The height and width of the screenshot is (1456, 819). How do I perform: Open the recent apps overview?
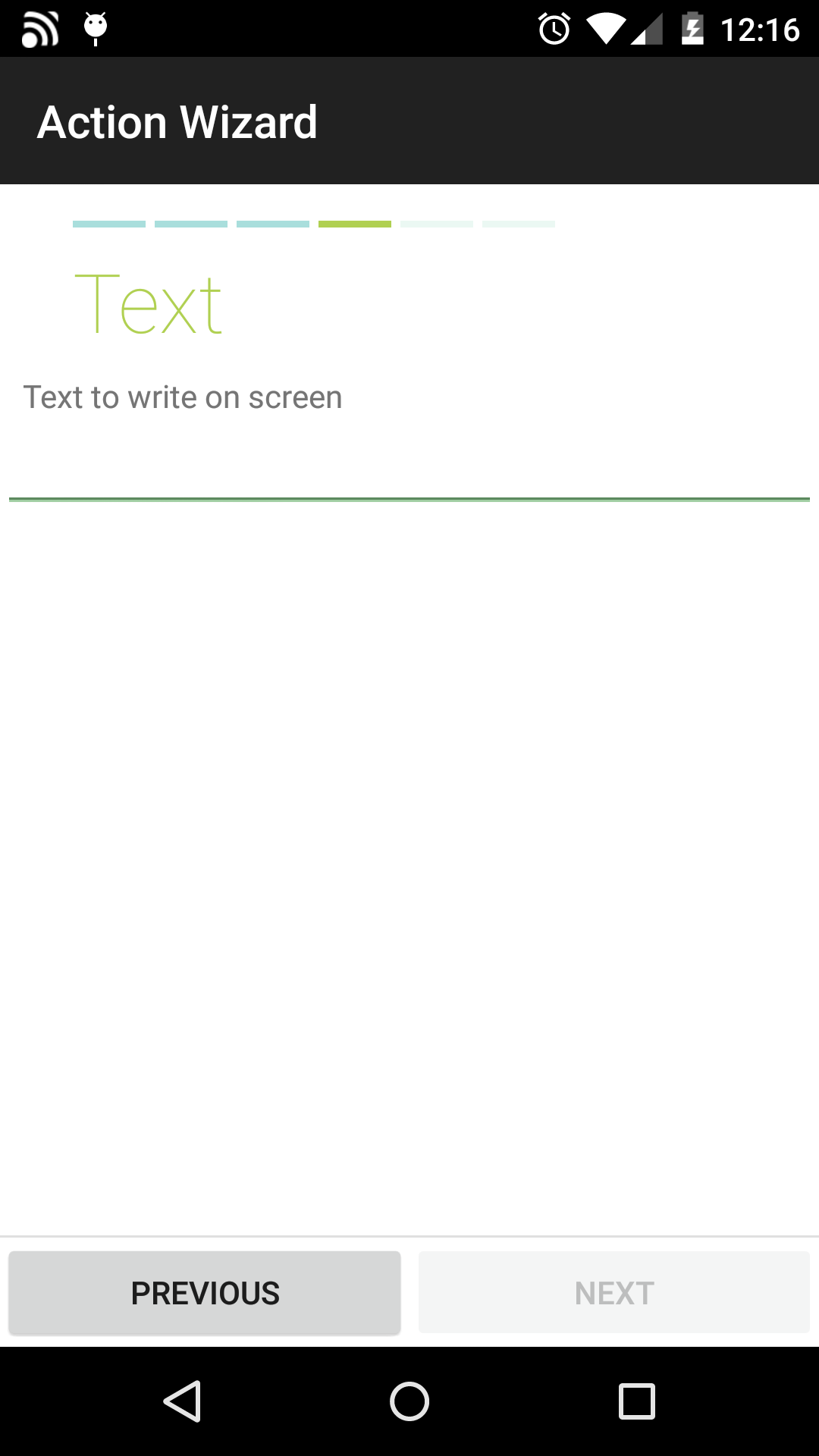637,1401
